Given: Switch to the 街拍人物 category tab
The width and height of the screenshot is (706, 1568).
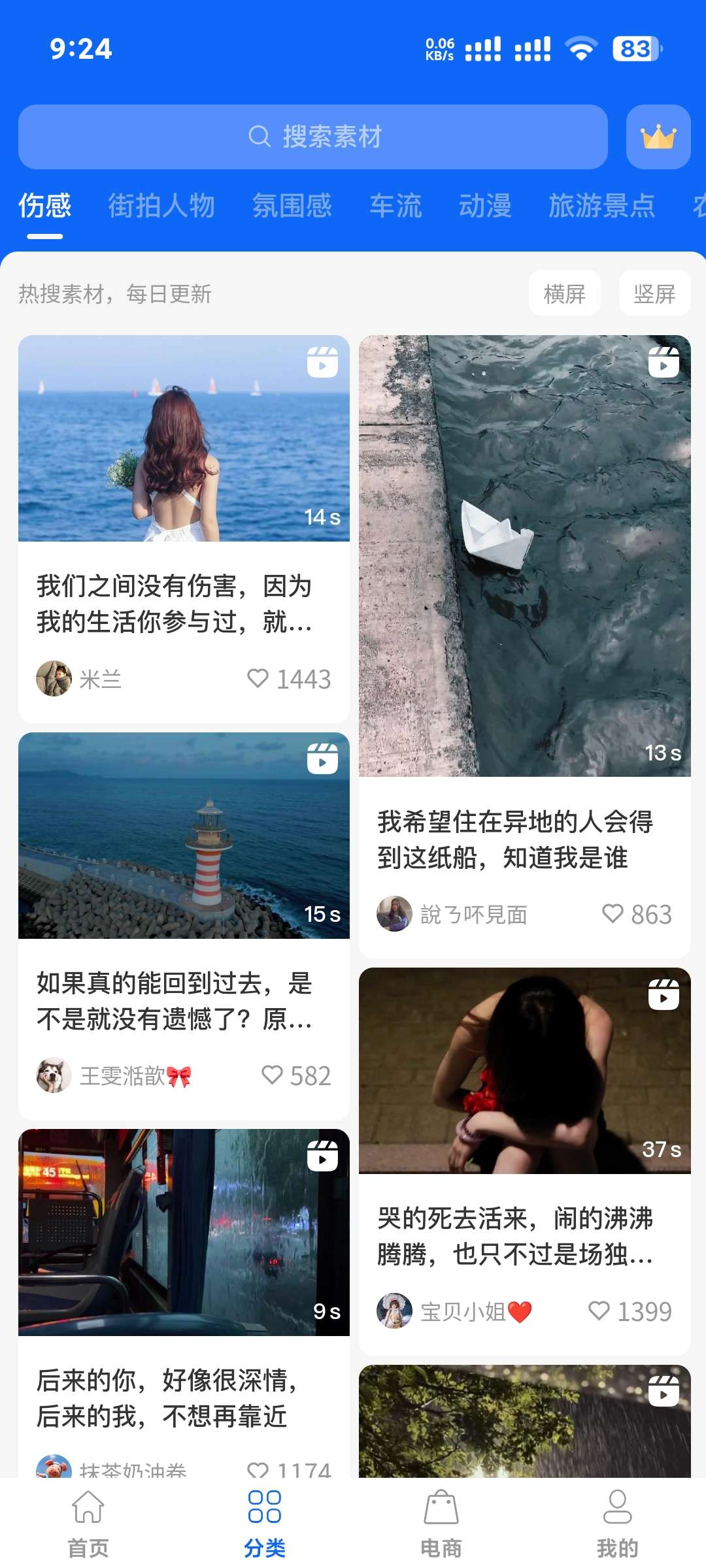Looking at the screenshot, I should (161, 206).
